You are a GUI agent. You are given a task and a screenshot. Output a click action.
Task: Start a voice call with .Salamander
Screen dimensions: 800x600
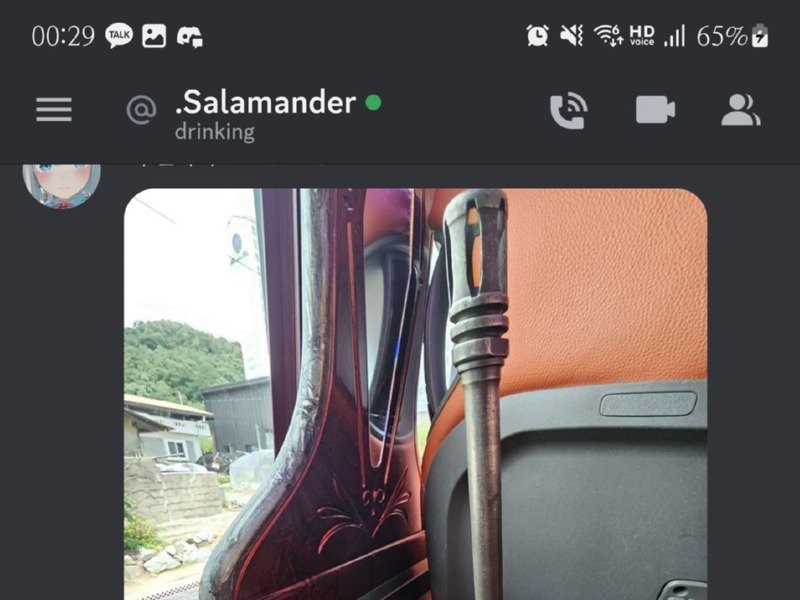pos(568,110)
